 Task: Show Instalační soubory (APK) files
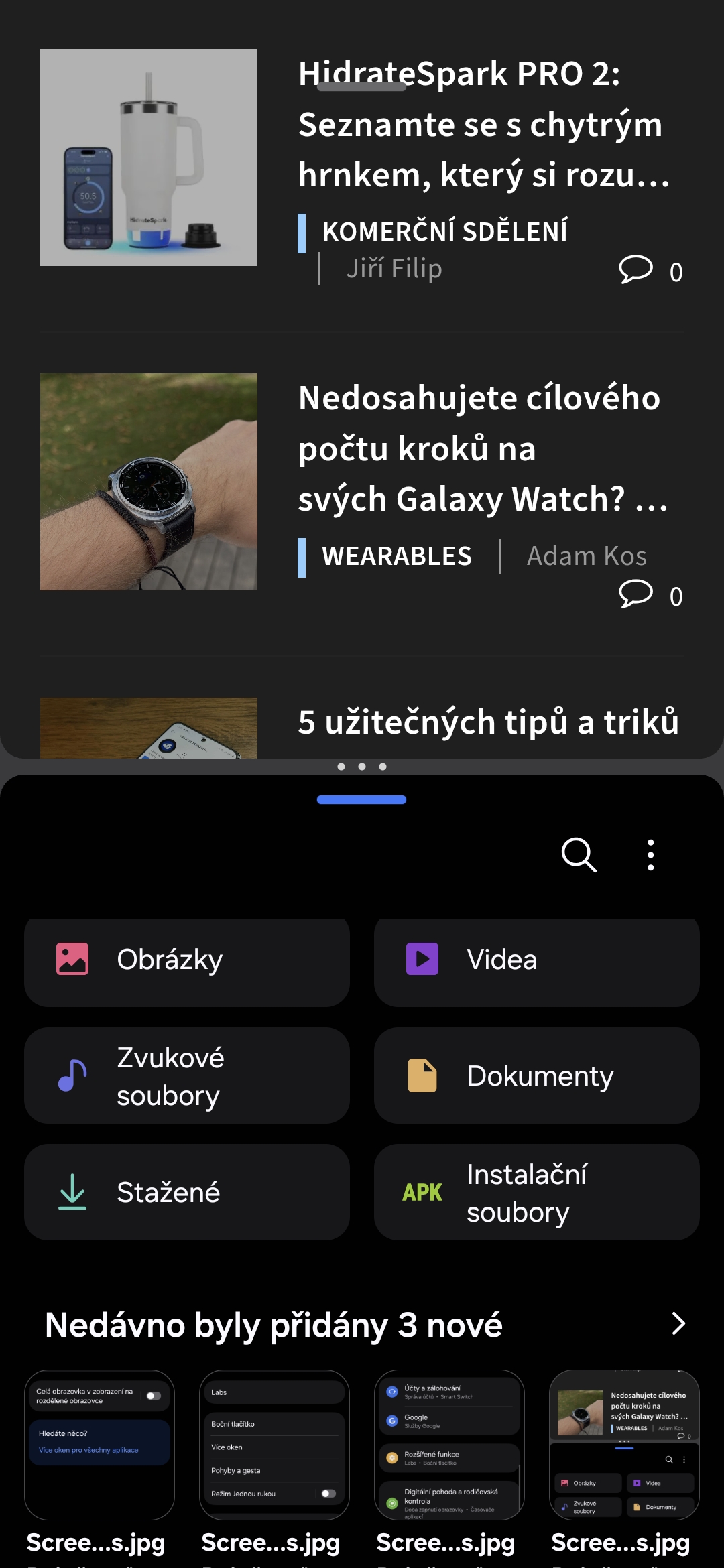(x=536, y=1192)
